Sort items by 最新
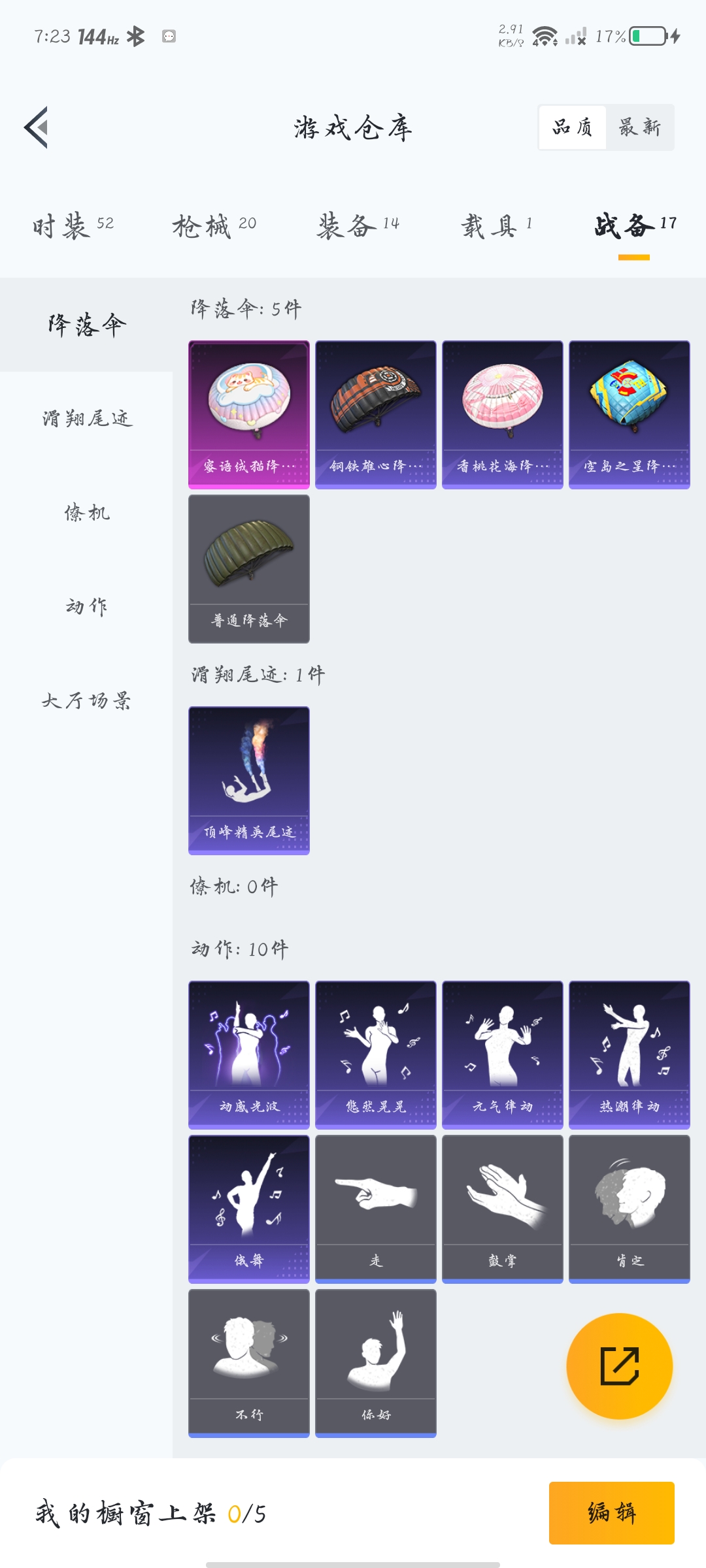706x1568 pixels. (639, 127)
